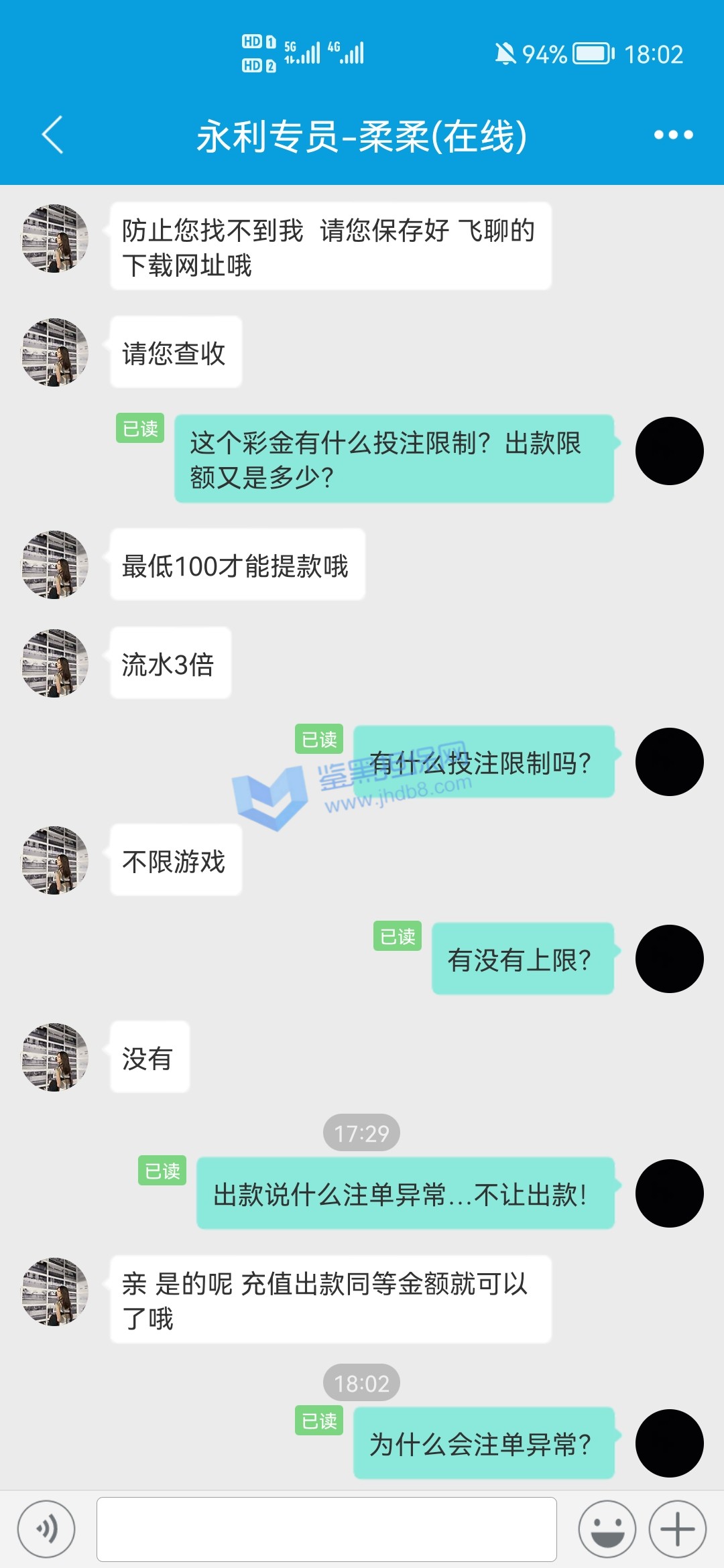Open the plus attachment menu
This screenshot has width=724, height=1568.
tap(677, 1529)
